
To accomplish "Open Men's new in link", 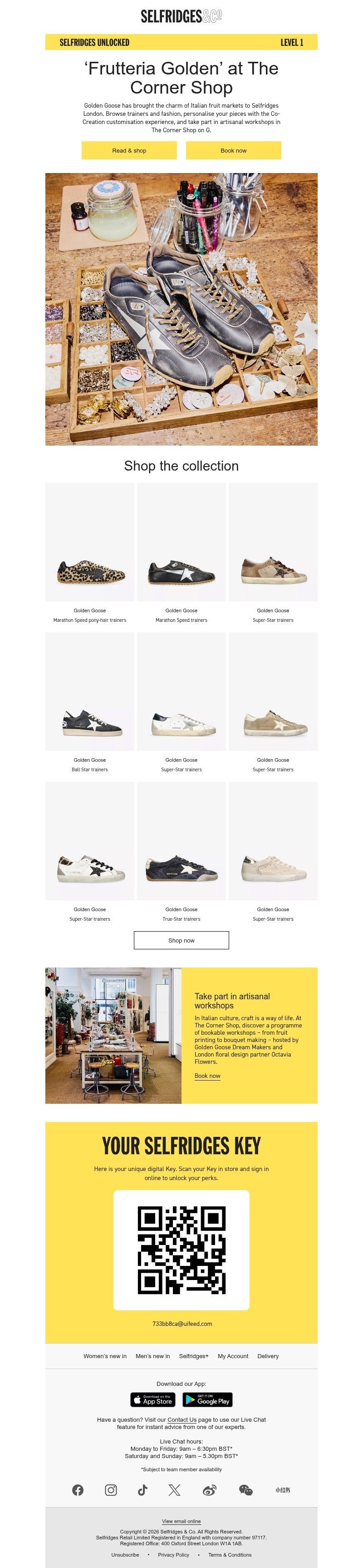I will point(152,1356).
